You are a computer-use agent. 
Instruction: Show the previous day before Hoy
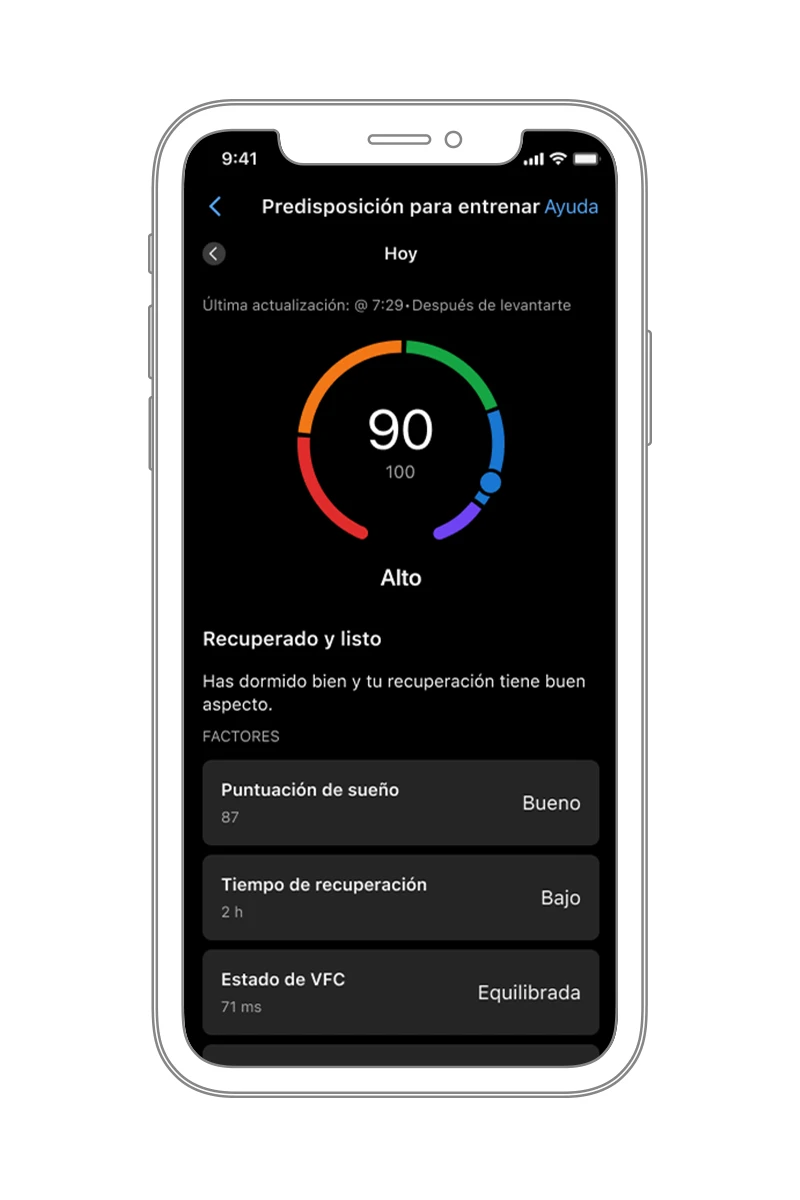(213, 254)
